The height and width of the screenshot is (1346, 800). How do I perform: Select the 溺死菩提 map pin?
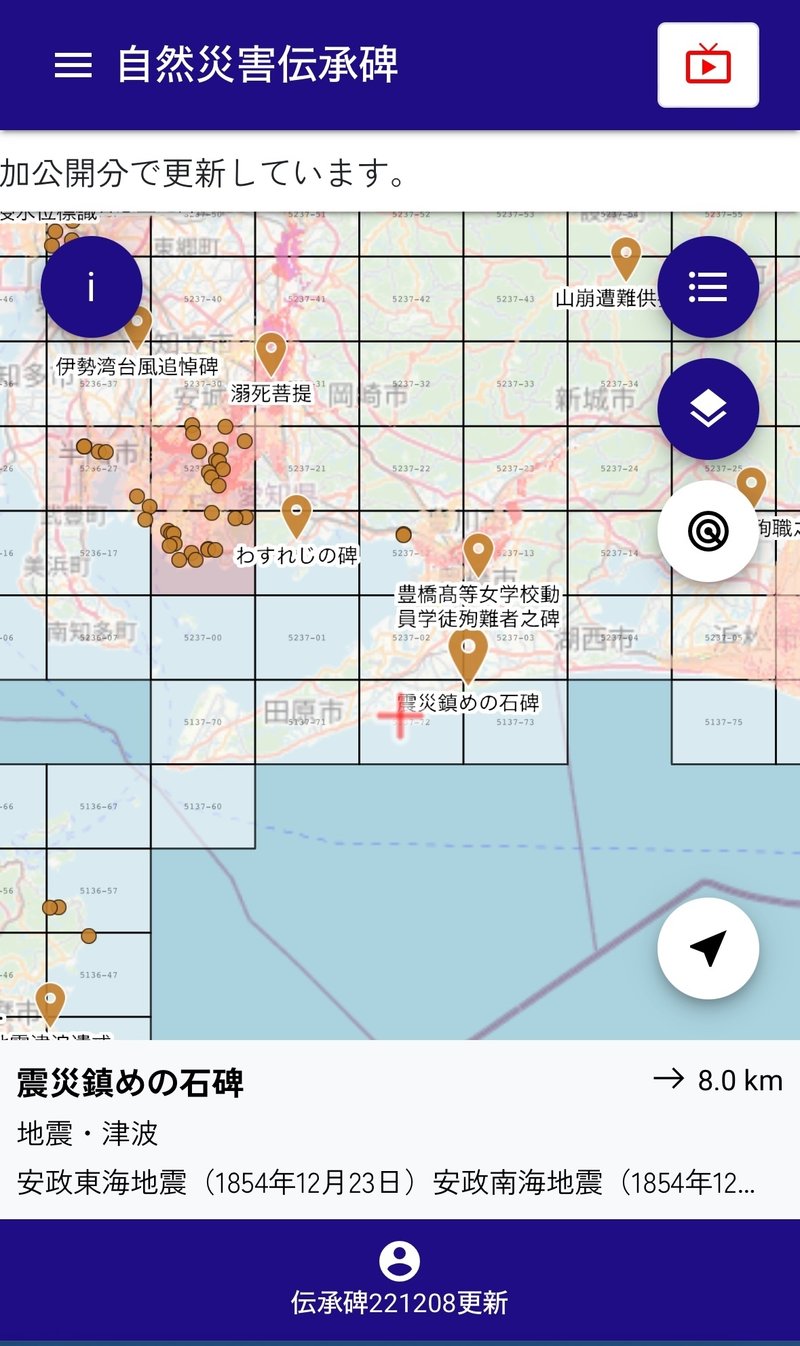tap(271, 354)
